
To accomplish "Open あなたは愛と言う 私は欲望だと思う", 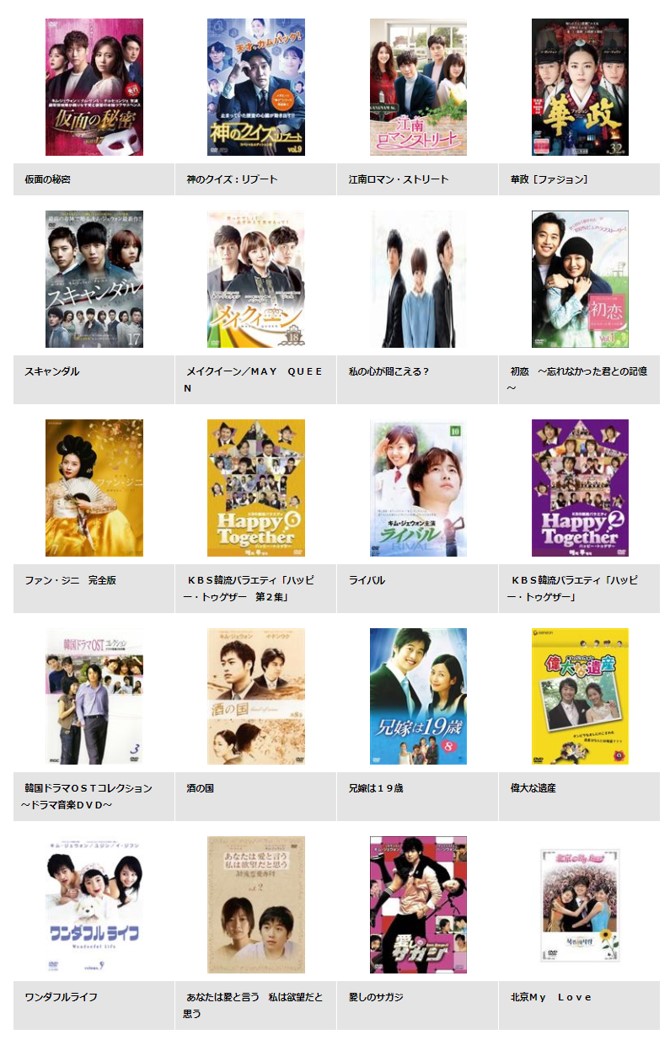I will coord(256,904).
